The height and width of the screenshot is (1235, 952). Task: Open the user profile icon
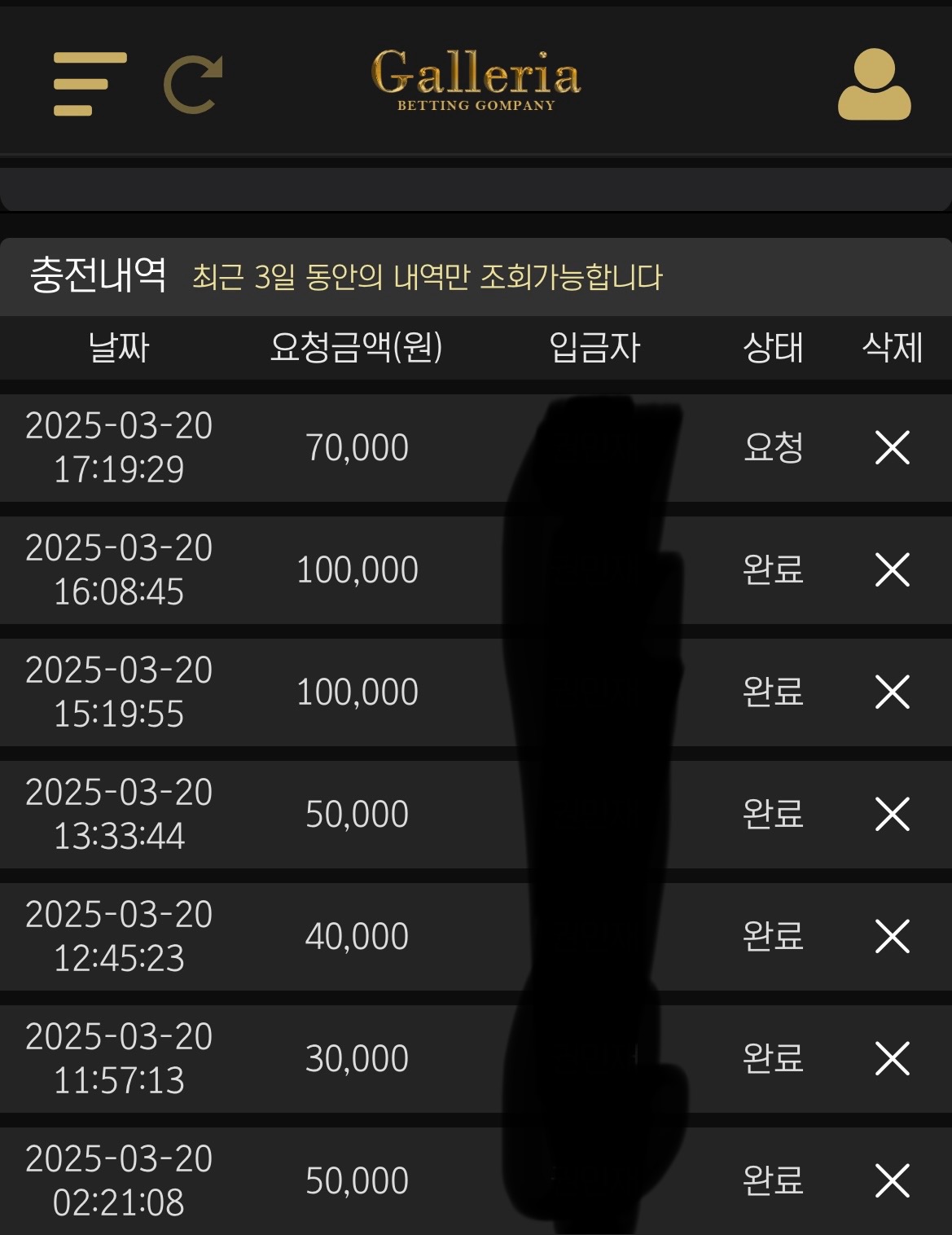coord(874,85)
